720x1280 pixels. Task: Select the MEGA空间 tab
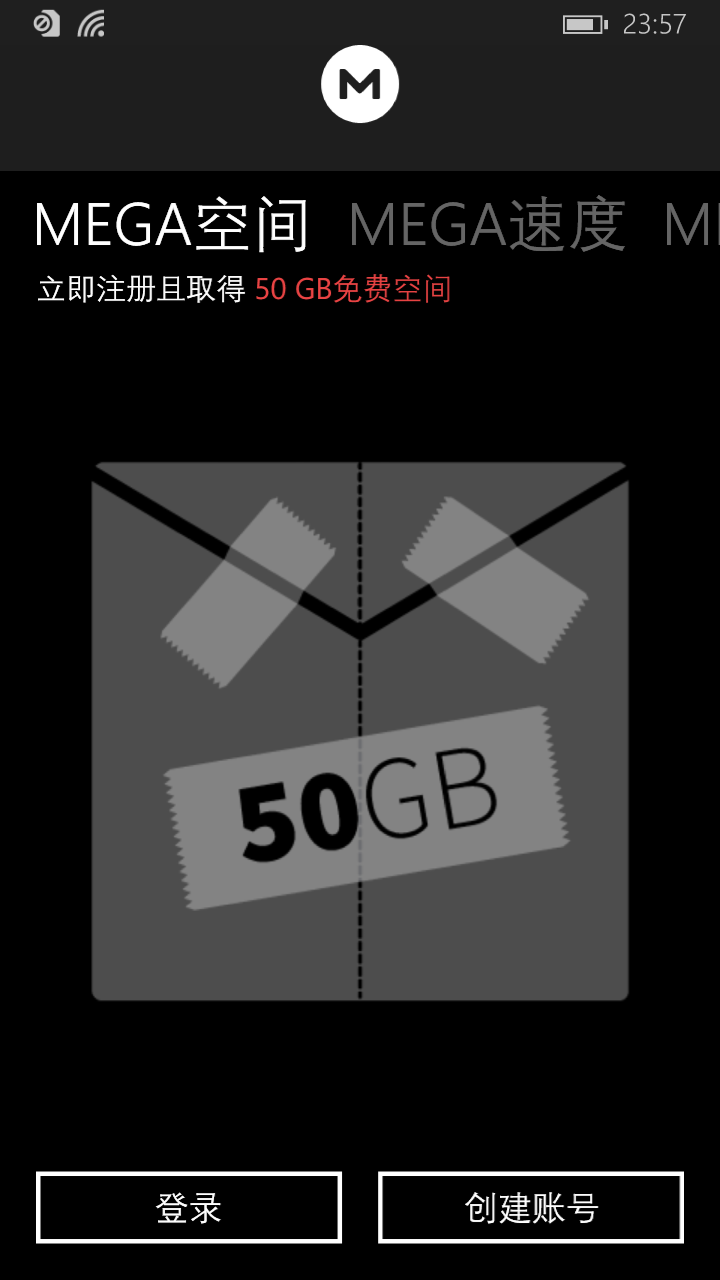click(172, 225)
